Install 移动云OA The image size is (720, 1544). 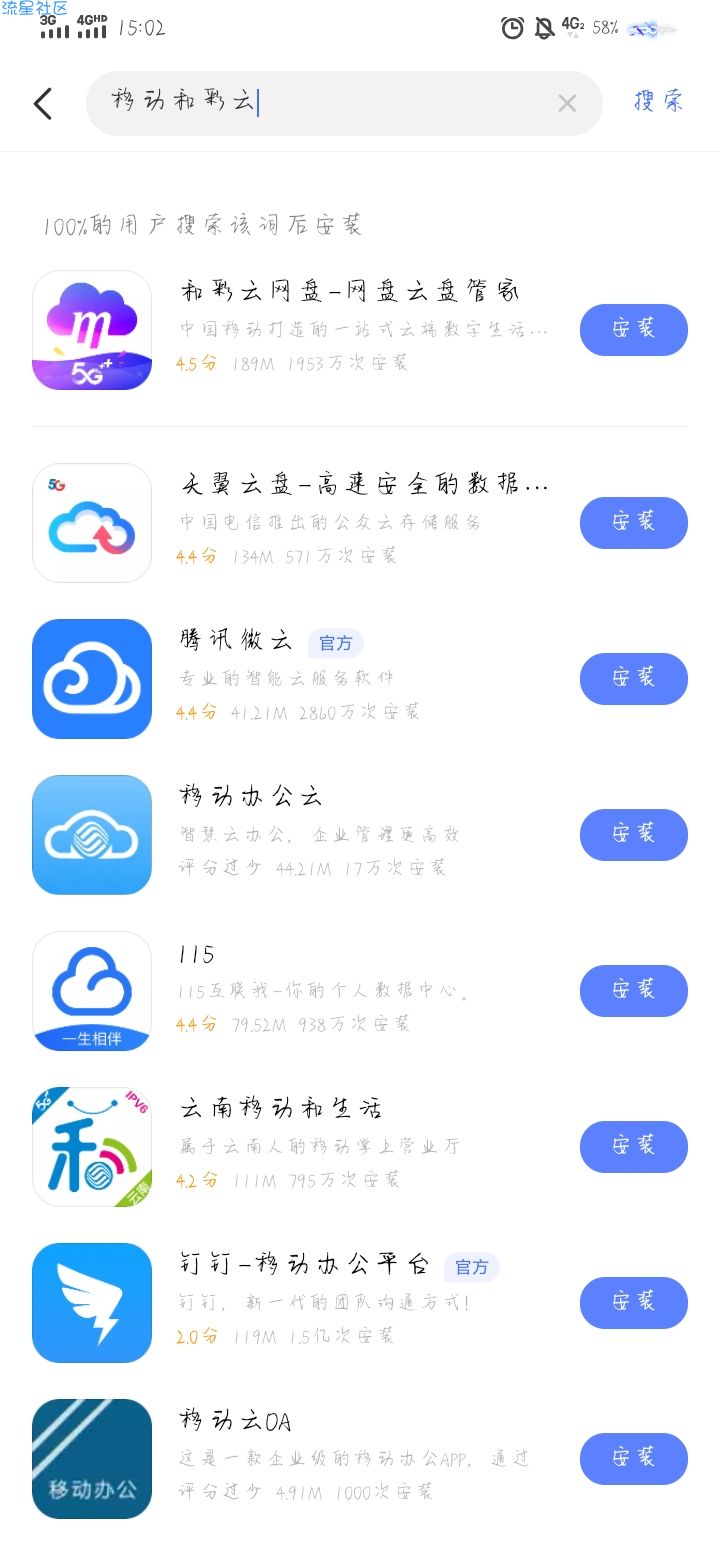click(634, 1459)
